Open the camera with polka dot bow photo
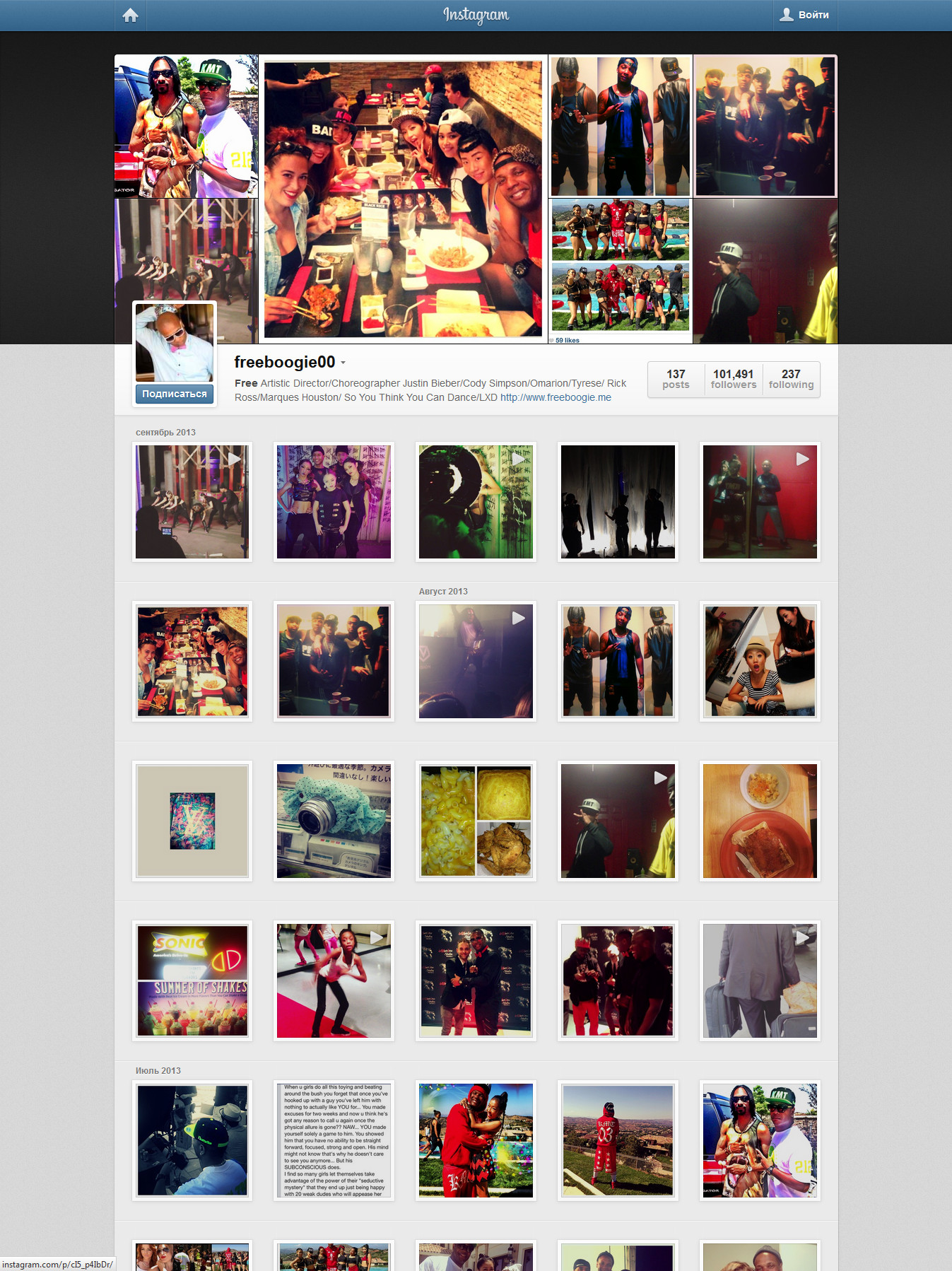This screenshot has height=1271, width=952. [334, 821]
